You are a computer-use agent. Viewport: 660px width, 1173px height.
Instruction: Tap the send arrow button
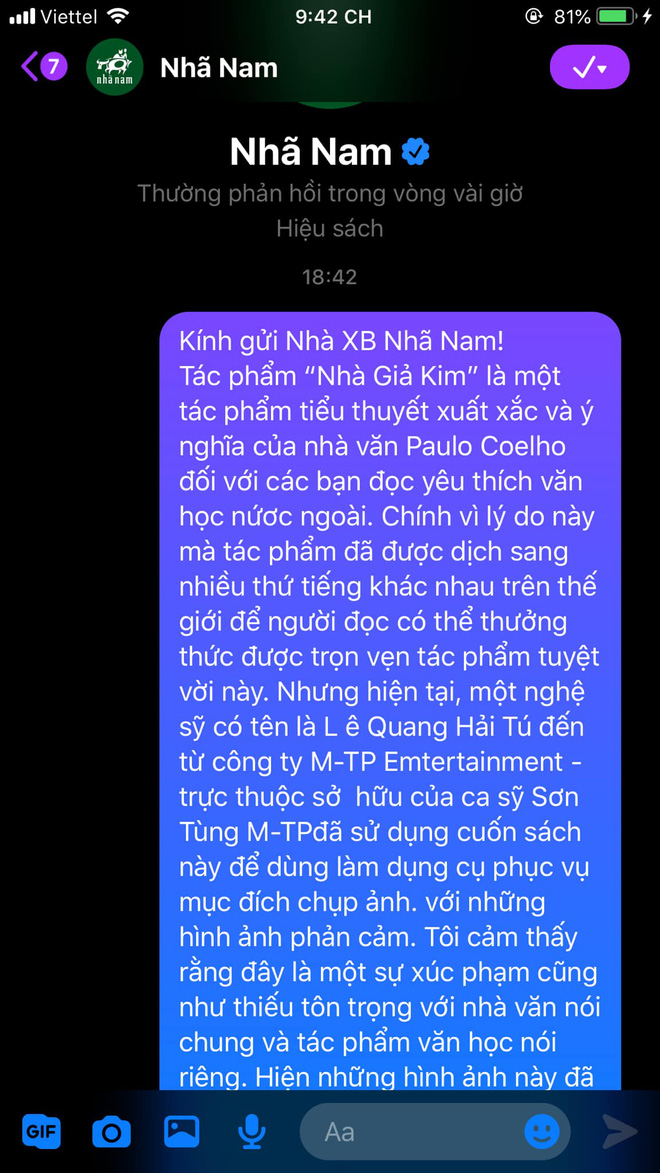click(620, 1132)
